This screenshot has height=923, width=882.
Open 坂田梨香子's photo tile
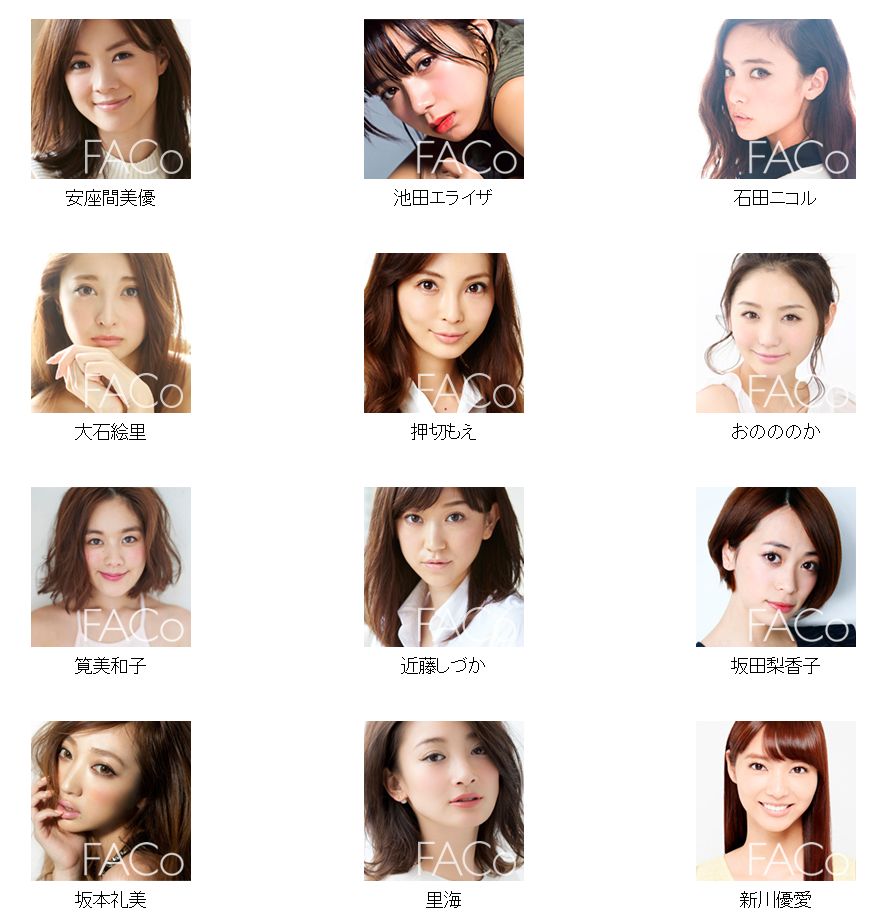775,567
